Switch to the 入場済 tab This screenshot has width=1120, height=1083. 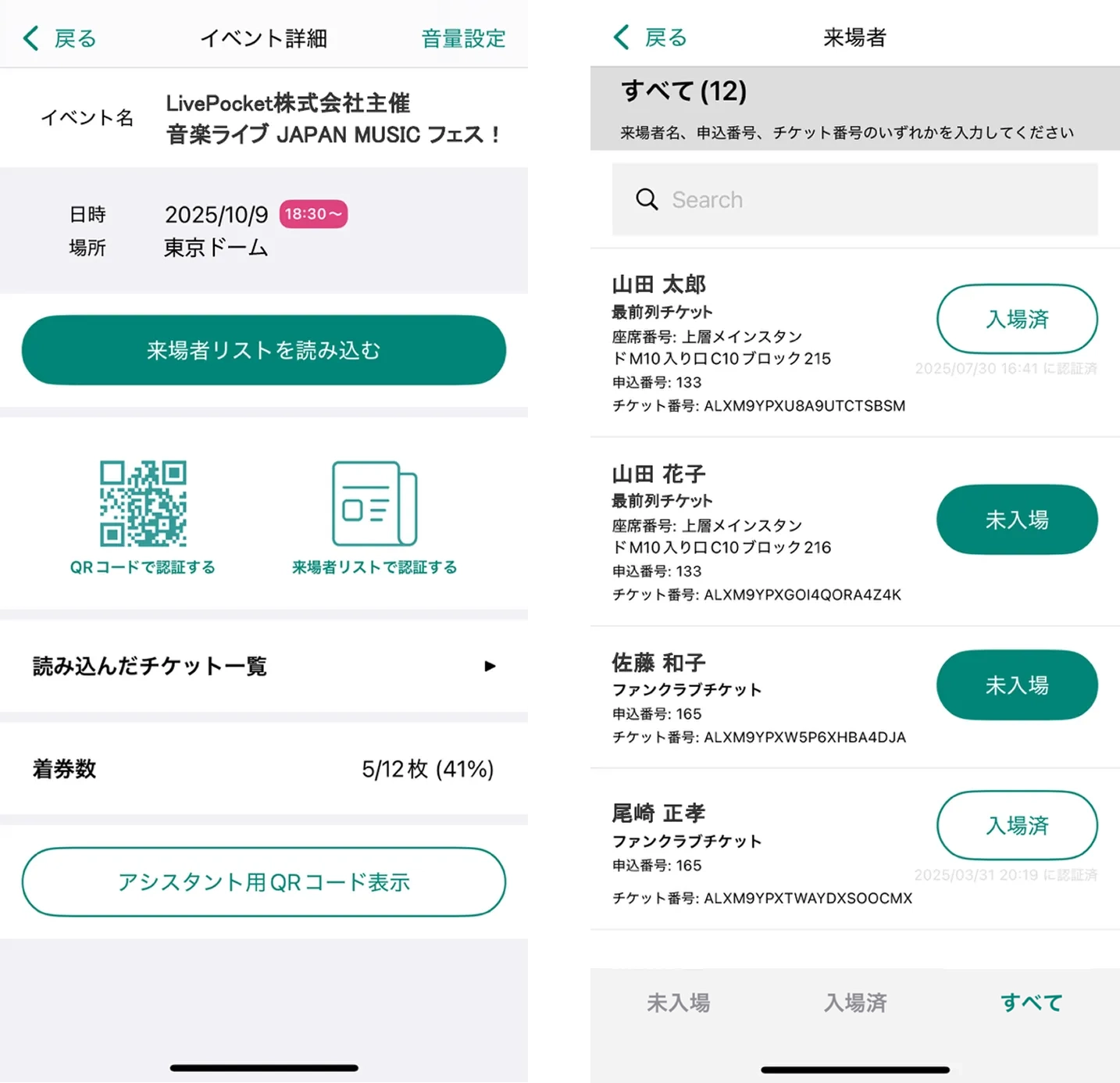click(x=855, y=1003)
